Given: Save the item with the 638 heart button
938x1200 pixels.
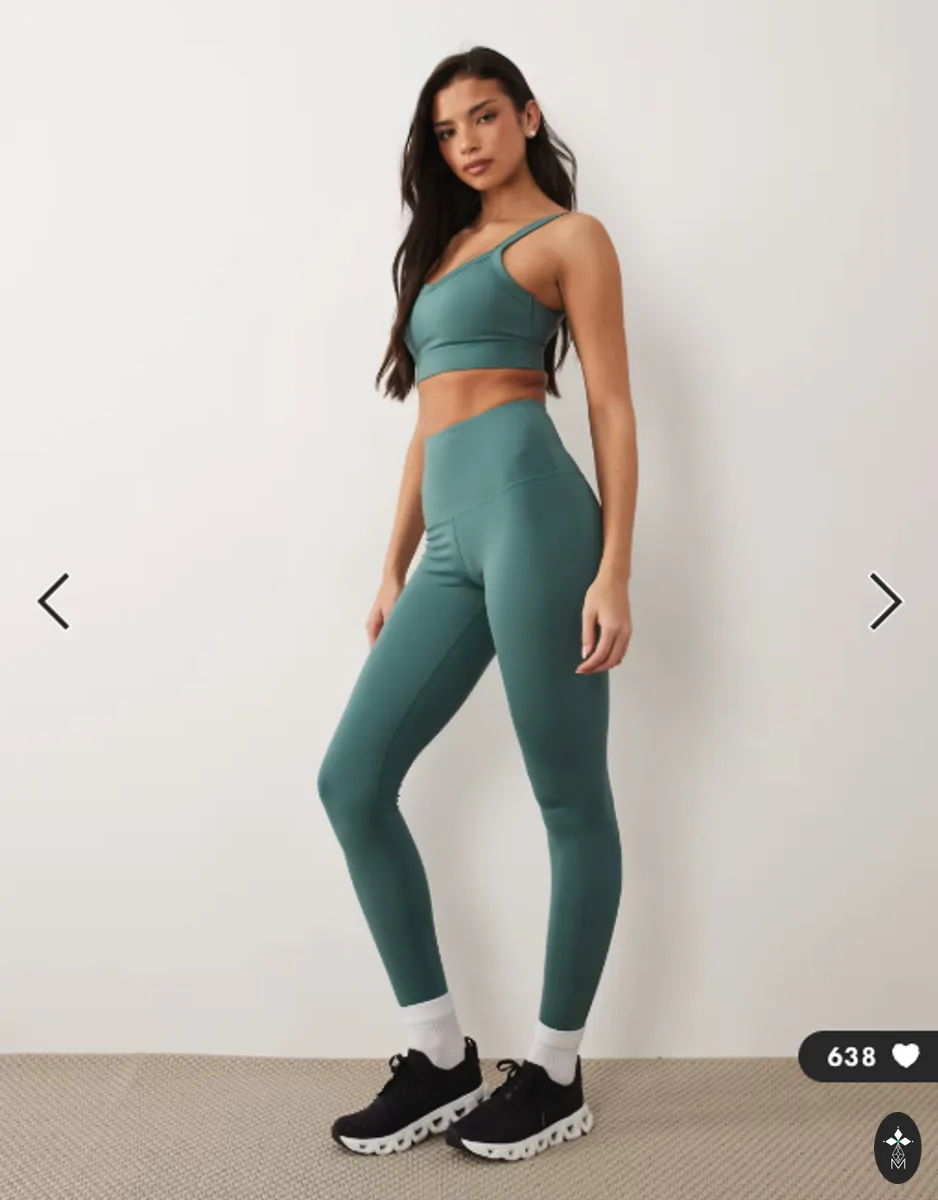Looking at the screenshot, I should tap(869, 1056).
